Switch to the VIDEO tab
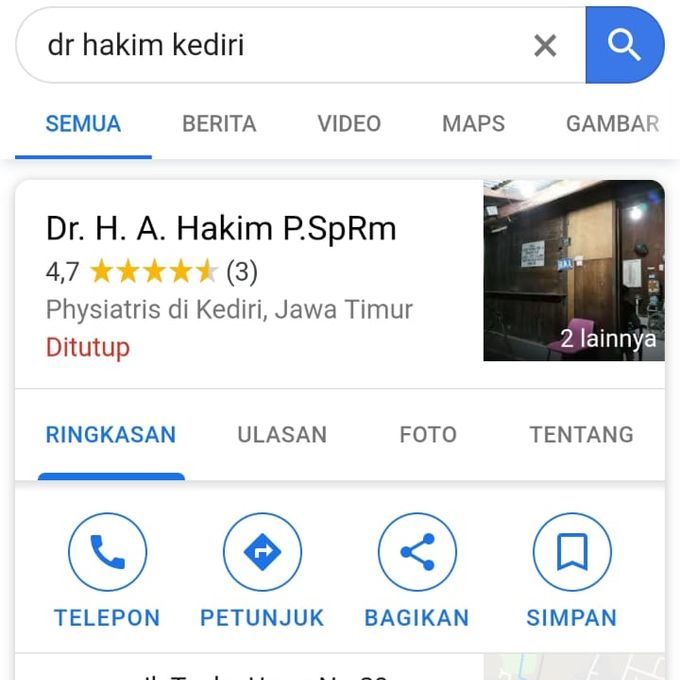Image resolution: width=680 pixels, height=680 pixels. (x=349, y=124)
